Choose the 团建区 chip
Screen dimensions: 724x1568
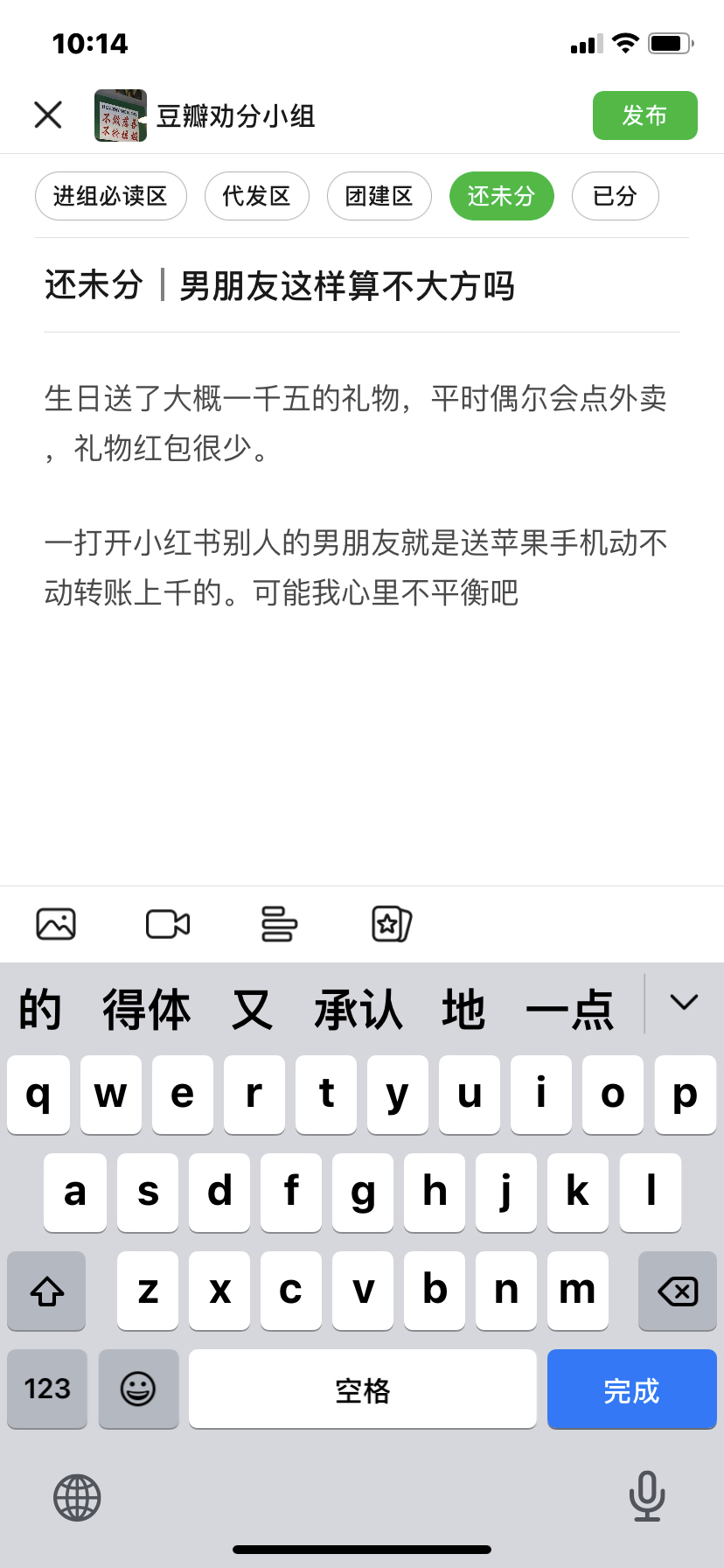(379, 196)
